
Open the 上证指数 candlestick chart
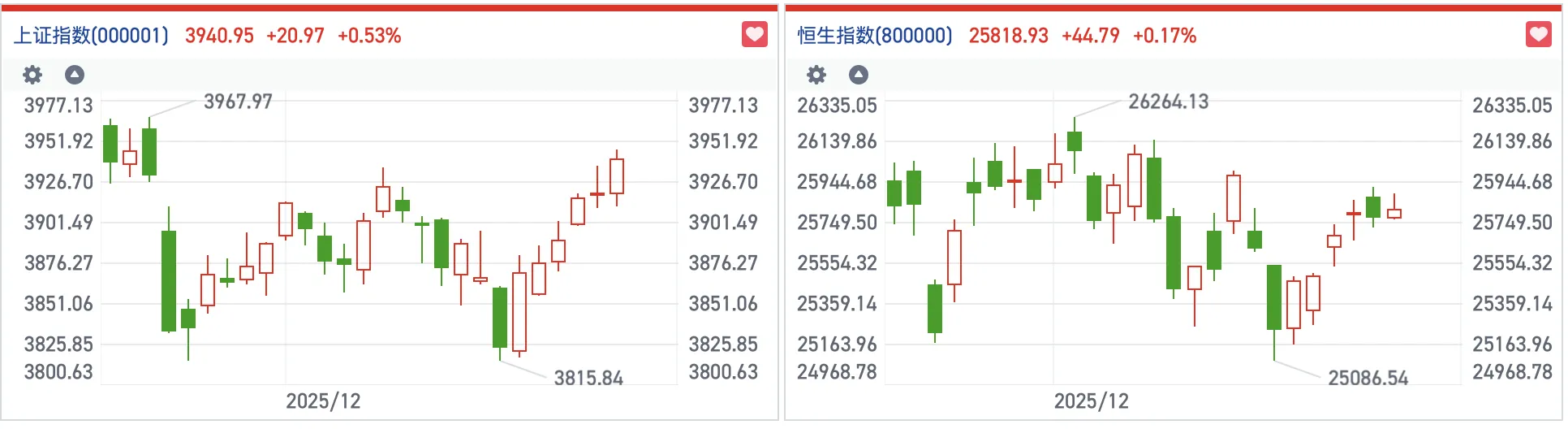pyautogui.click(x=388, y=244)
